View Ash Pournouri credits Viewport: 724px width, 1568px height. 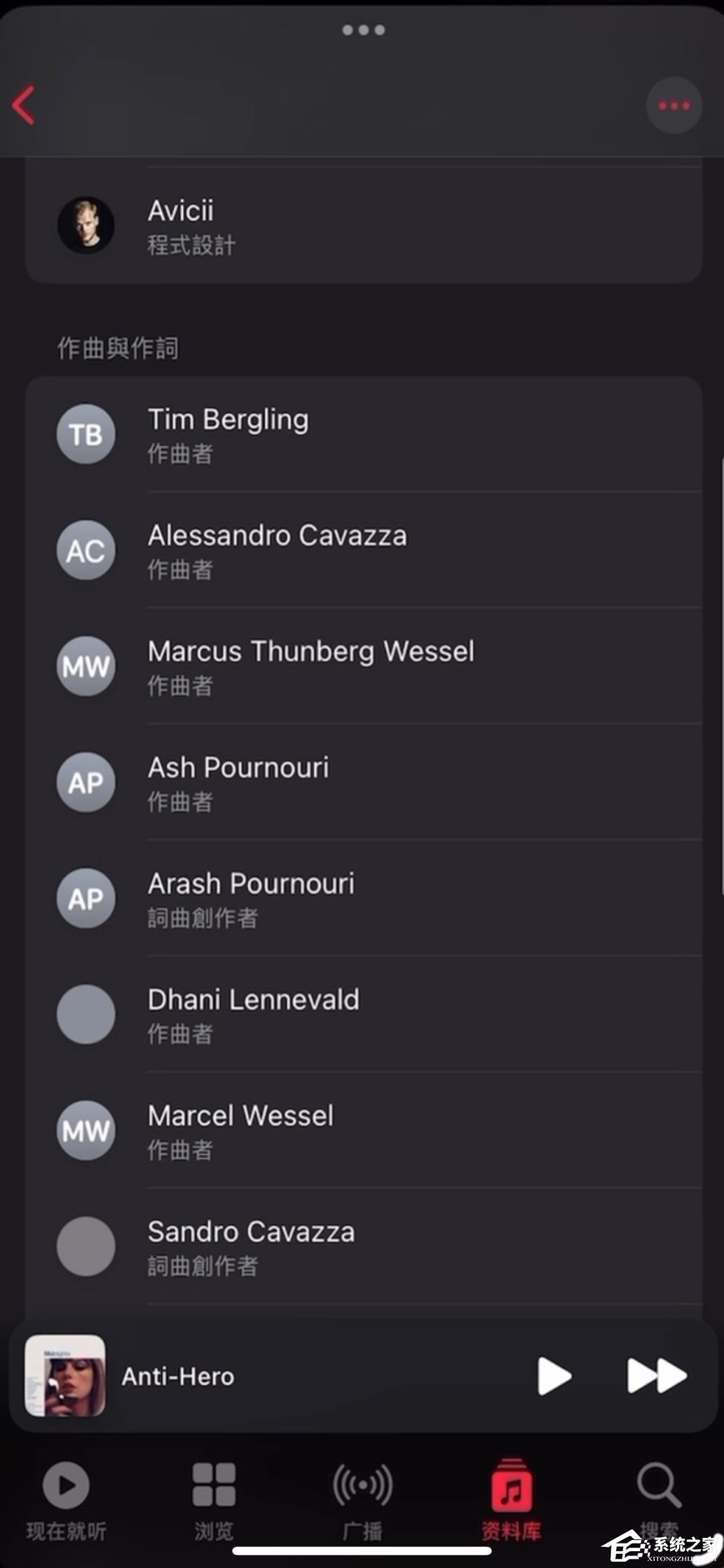(x=363, y=782)
